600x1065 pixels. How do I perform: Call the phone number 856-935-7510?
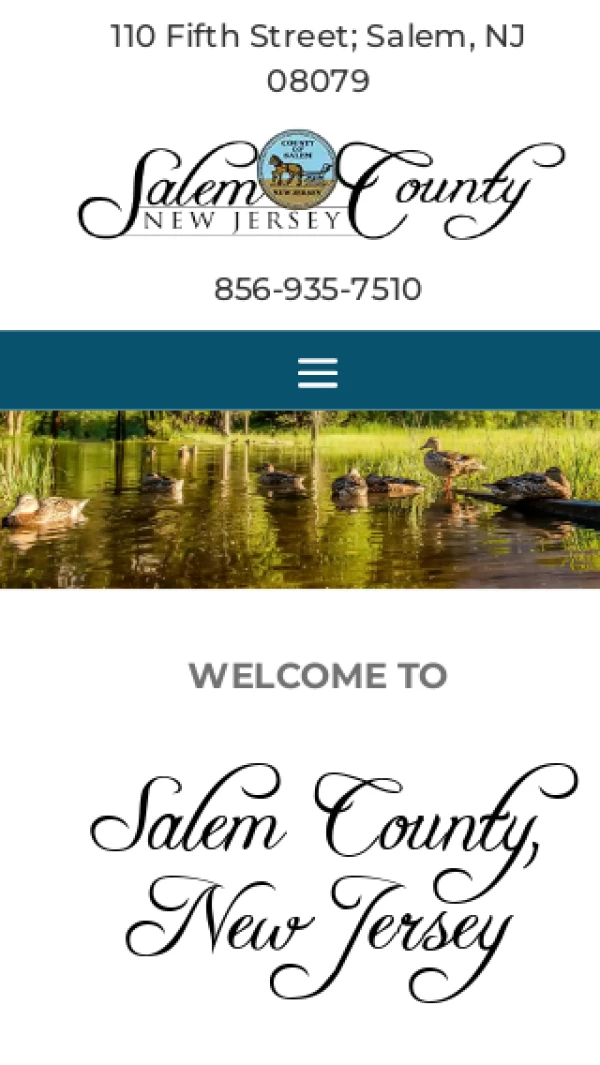[x=317, y=289]
